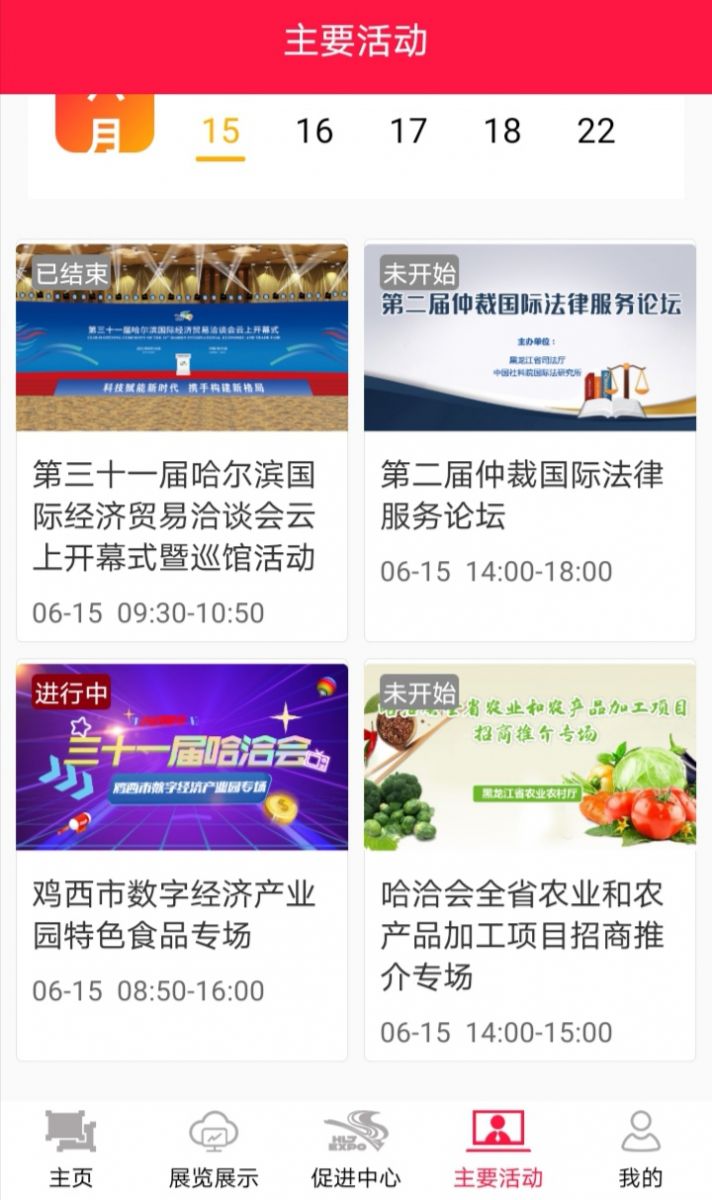Tap the 主要活动 tab in bottom navigation

[498, 1150]
